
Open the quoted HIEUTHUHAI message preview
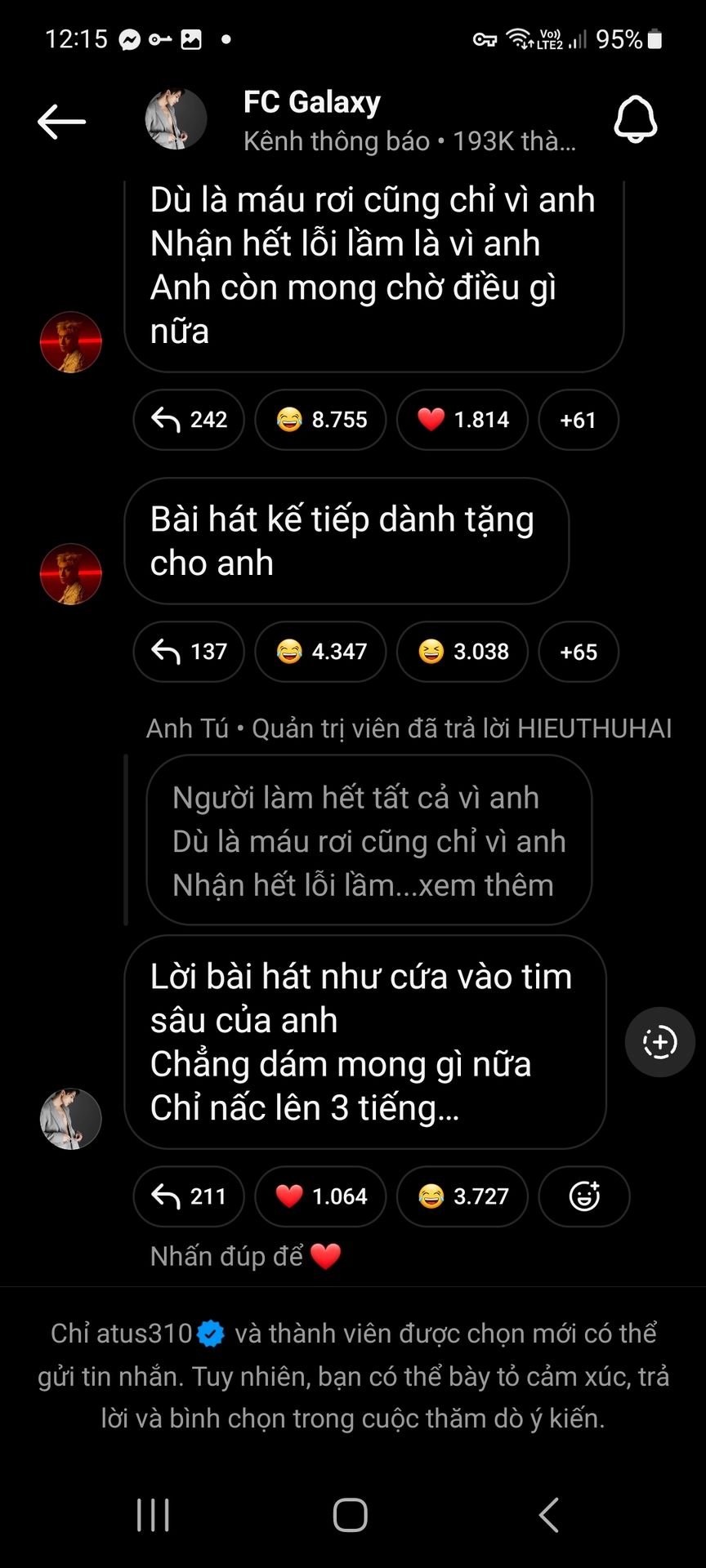pos(369,841)
